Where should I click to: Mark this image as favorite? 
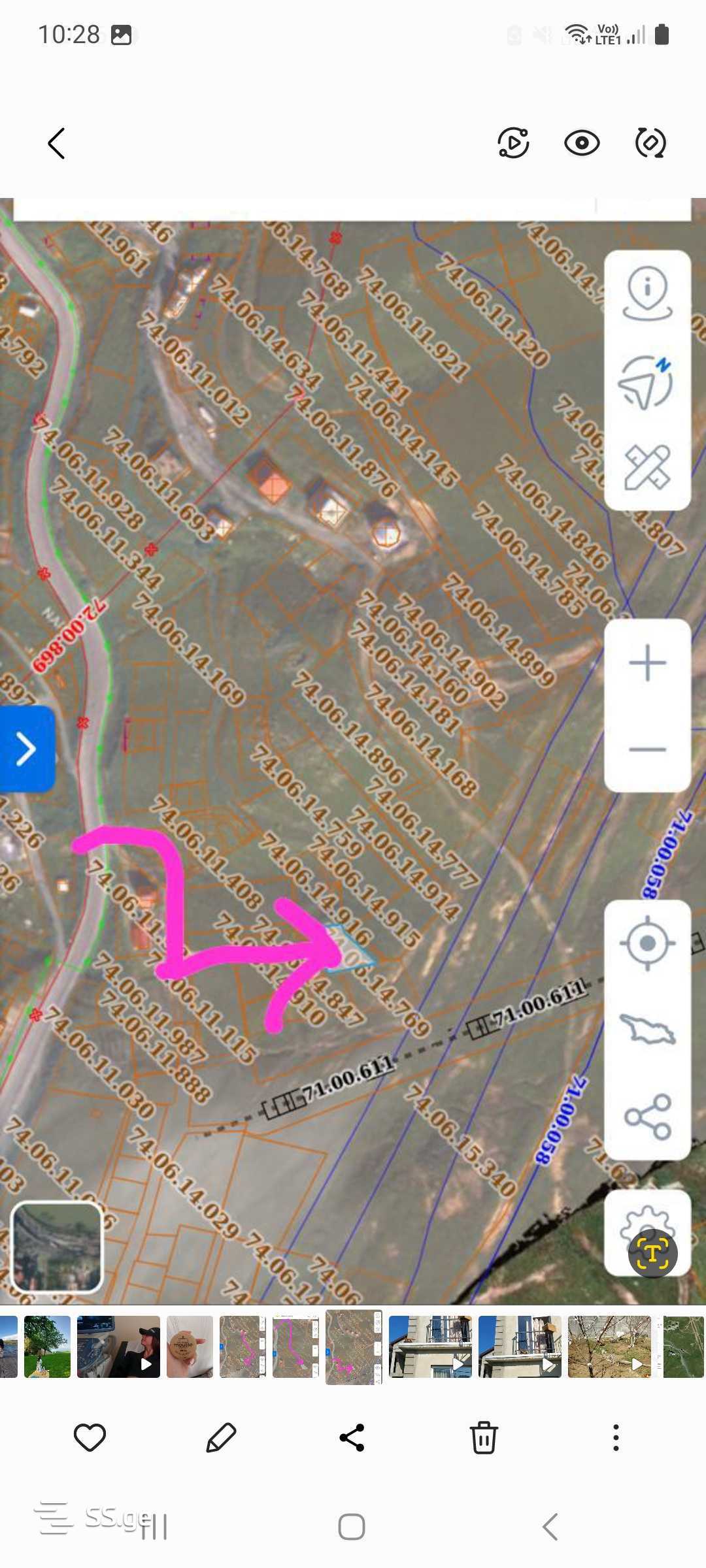click(x=90, y=1437)
